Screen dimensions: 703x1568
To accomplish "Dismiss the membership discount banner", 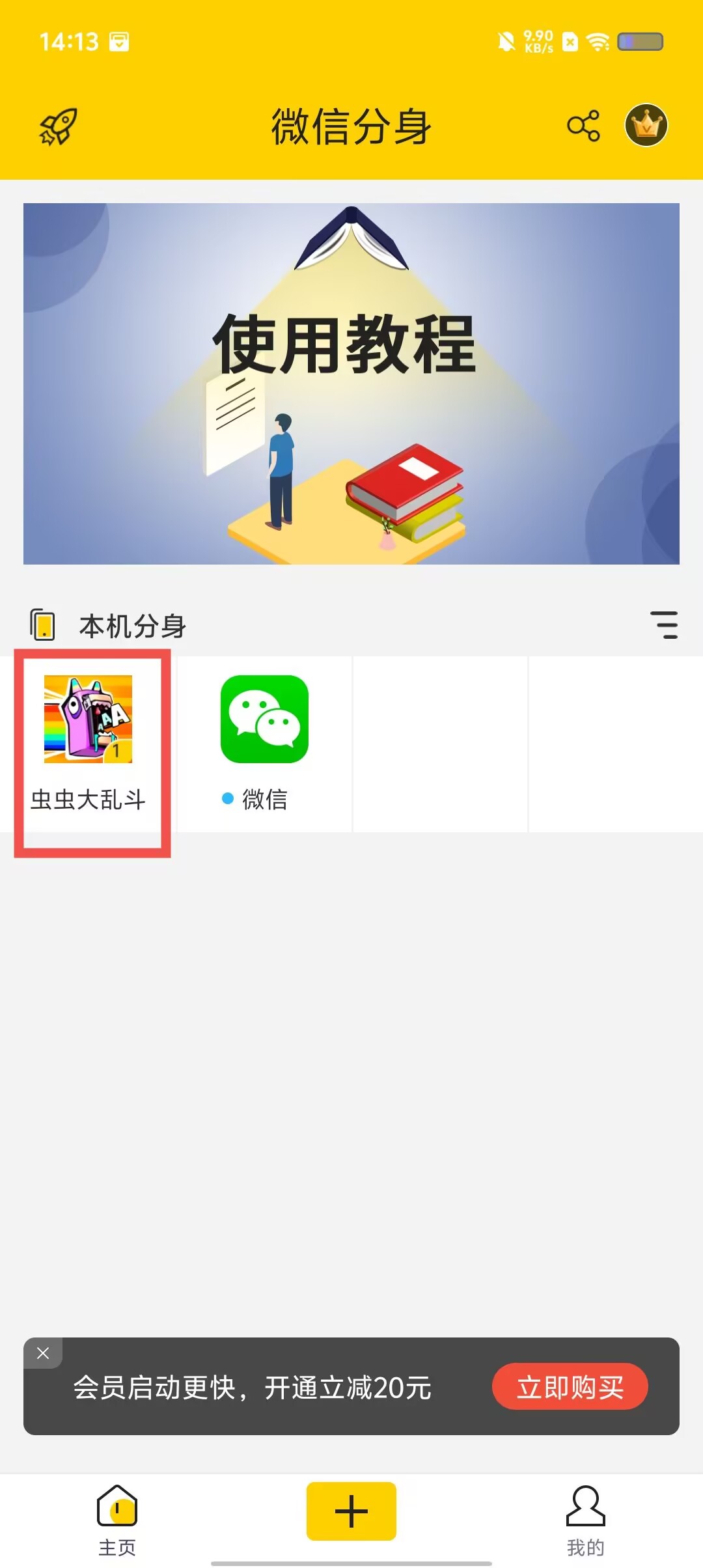I will pos(43,1353).
